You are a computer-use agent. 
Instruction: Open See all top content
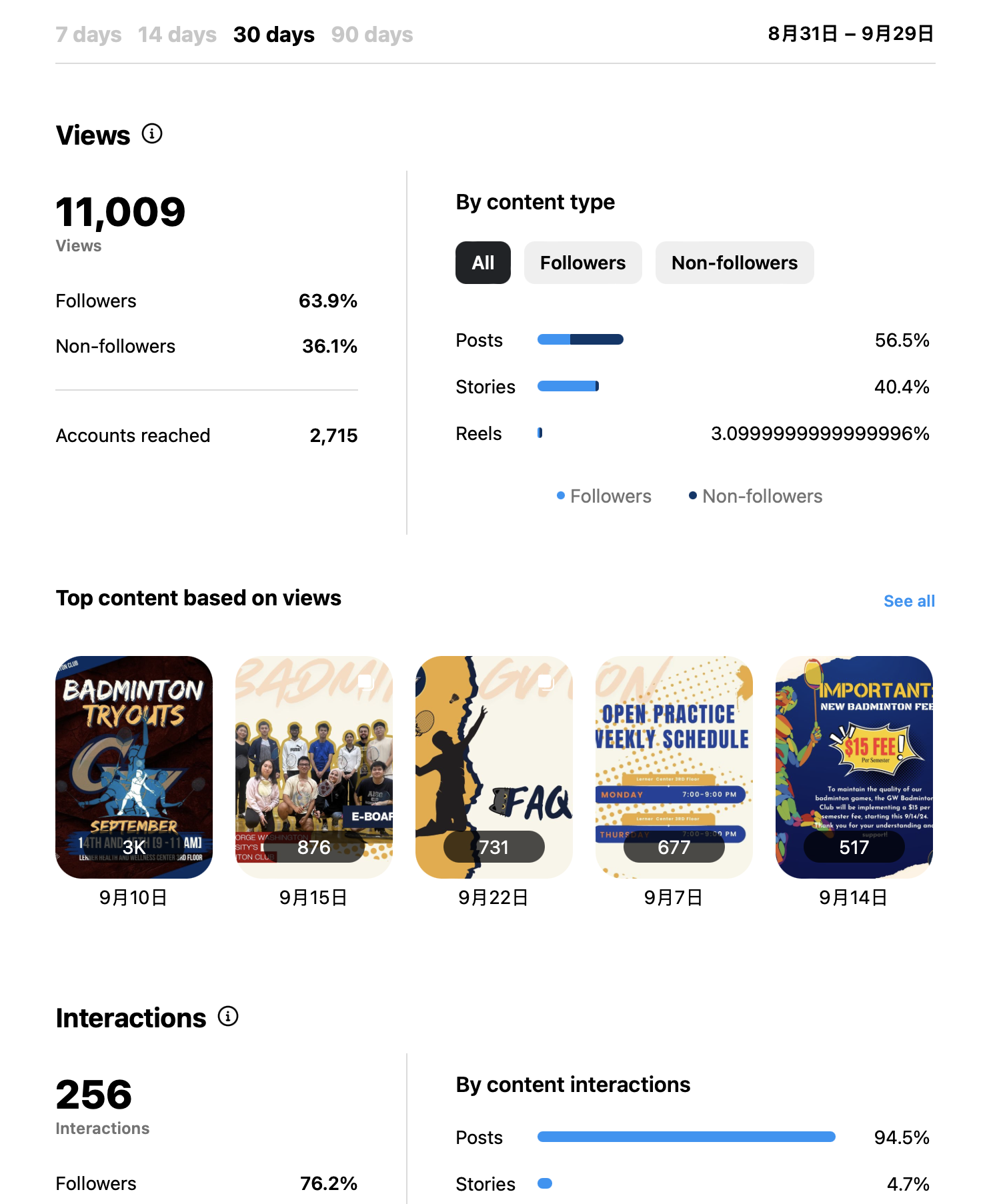click(x=908, y=601)
